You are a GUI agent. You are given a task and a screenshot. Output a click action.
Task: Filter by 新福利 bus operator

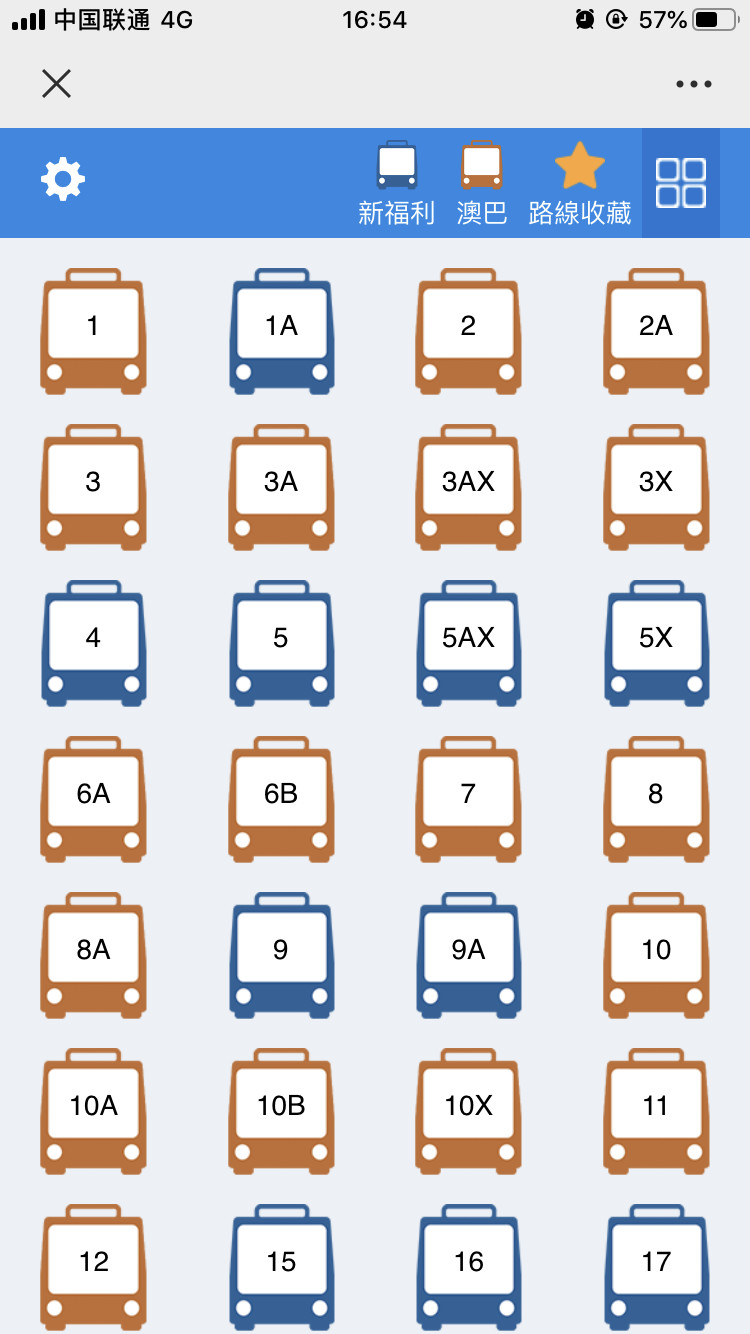397,183
